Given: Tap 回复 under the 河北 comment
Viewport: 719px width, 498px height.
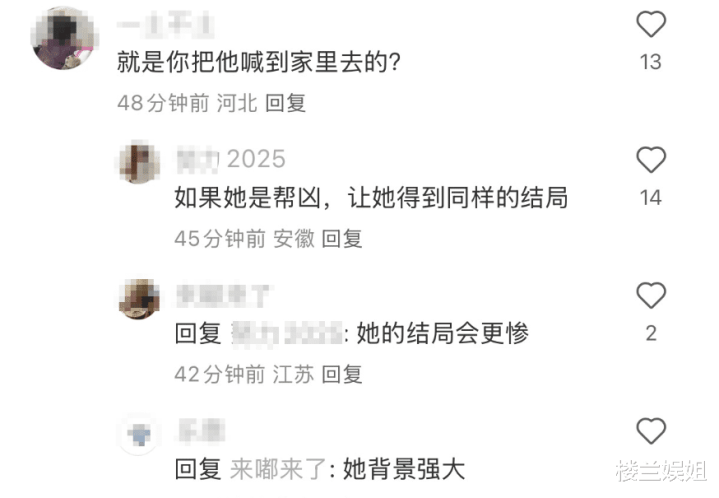Looking at the screenshot, I should (x=285, y=103).
